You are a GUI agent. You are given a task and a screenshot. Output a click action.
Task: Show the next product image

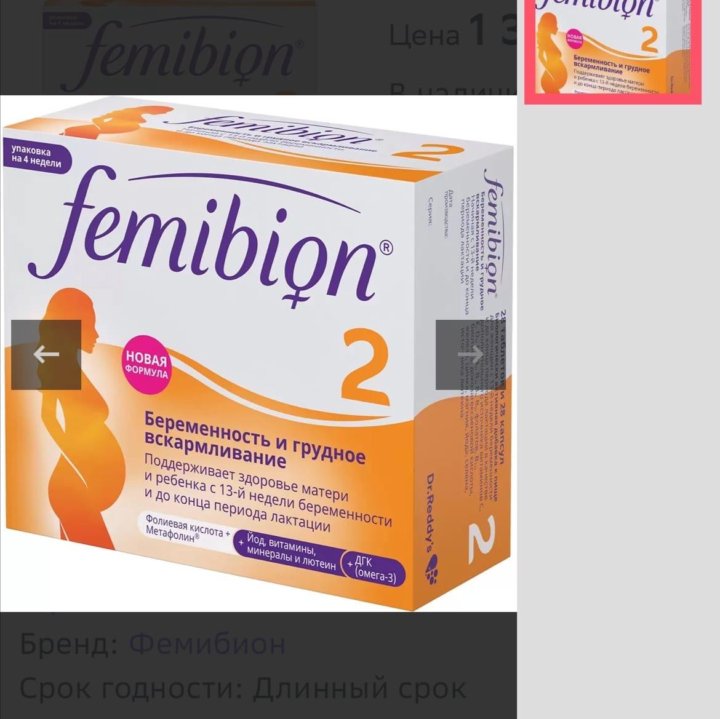(470, 355)
